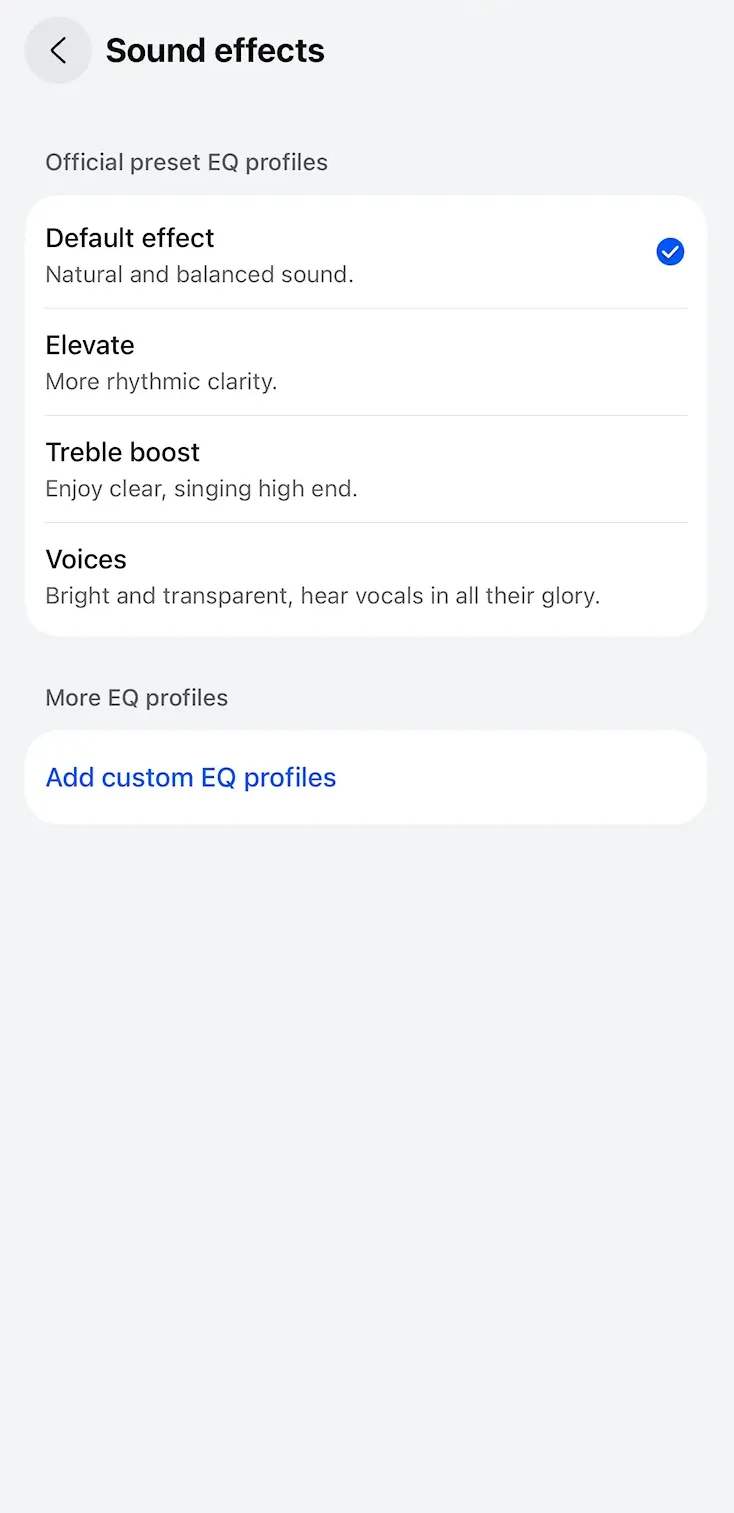
Task: Open Add custom EQ profiles
Action: tap(191, 777)
